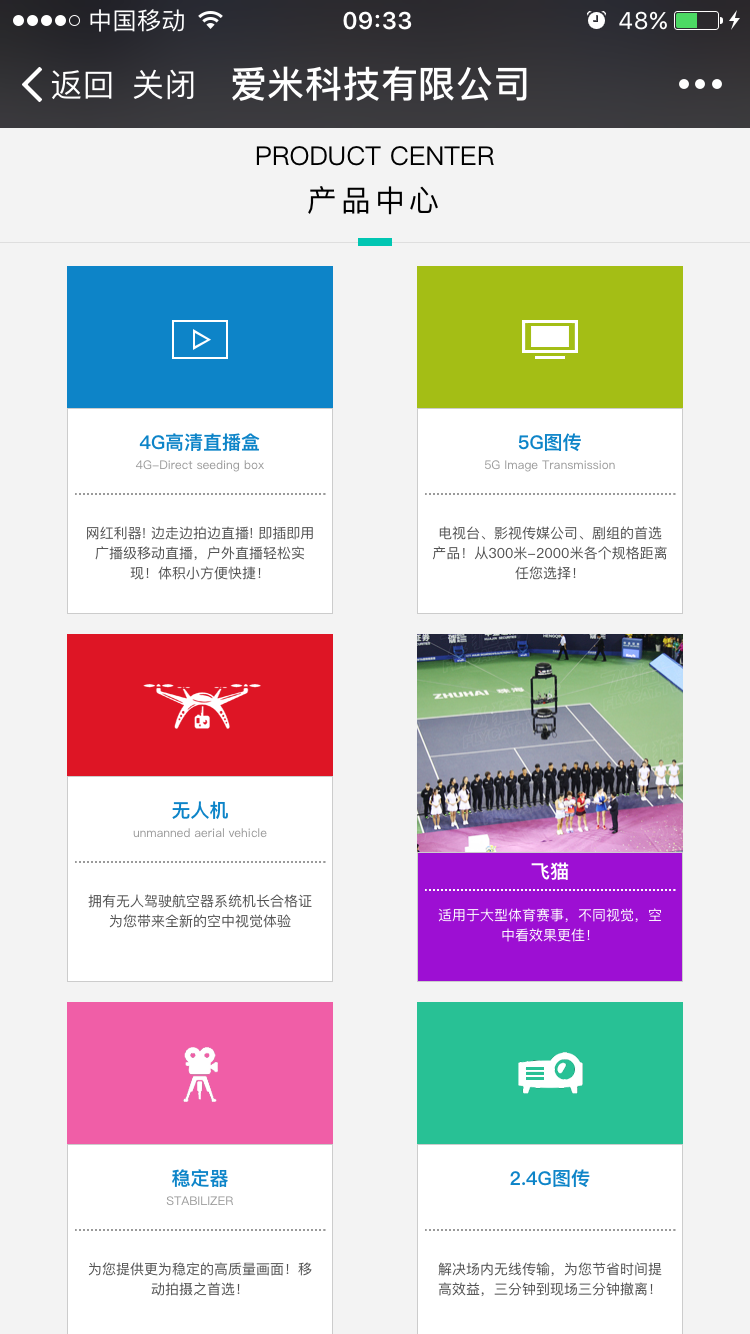Open the 4G高清直播盒 product card
The height and width of the screenshot is (1334, 750).
200,440
